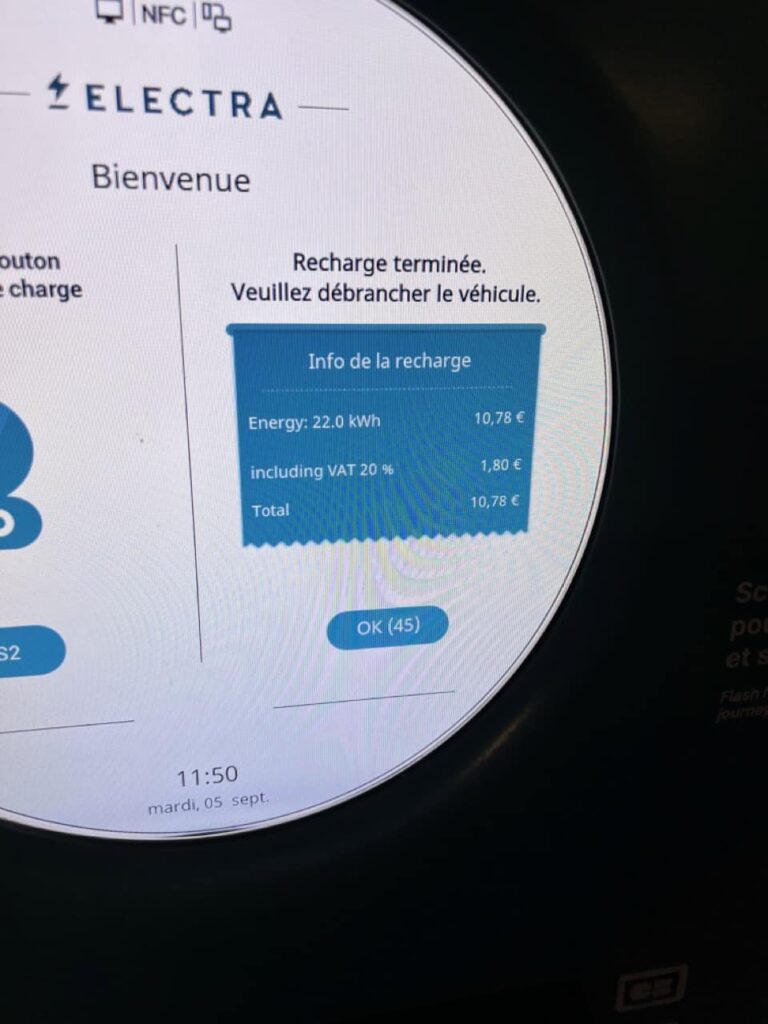Confirm the charge summary with OK
Screen dimensions: 768x1024
tap(387, 627)
